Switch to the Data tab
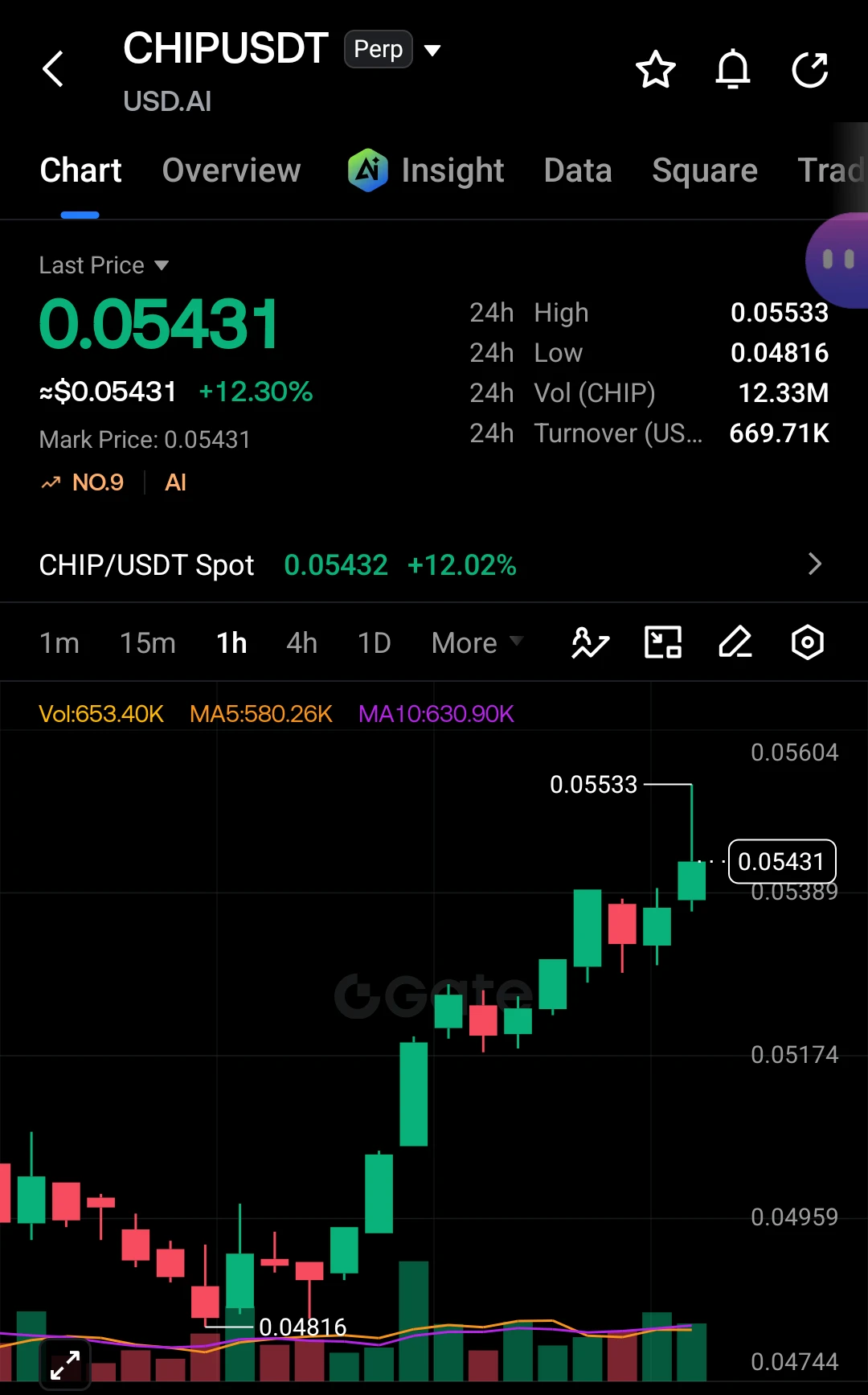Screen dimensions: 868x1395 [578, 170]
